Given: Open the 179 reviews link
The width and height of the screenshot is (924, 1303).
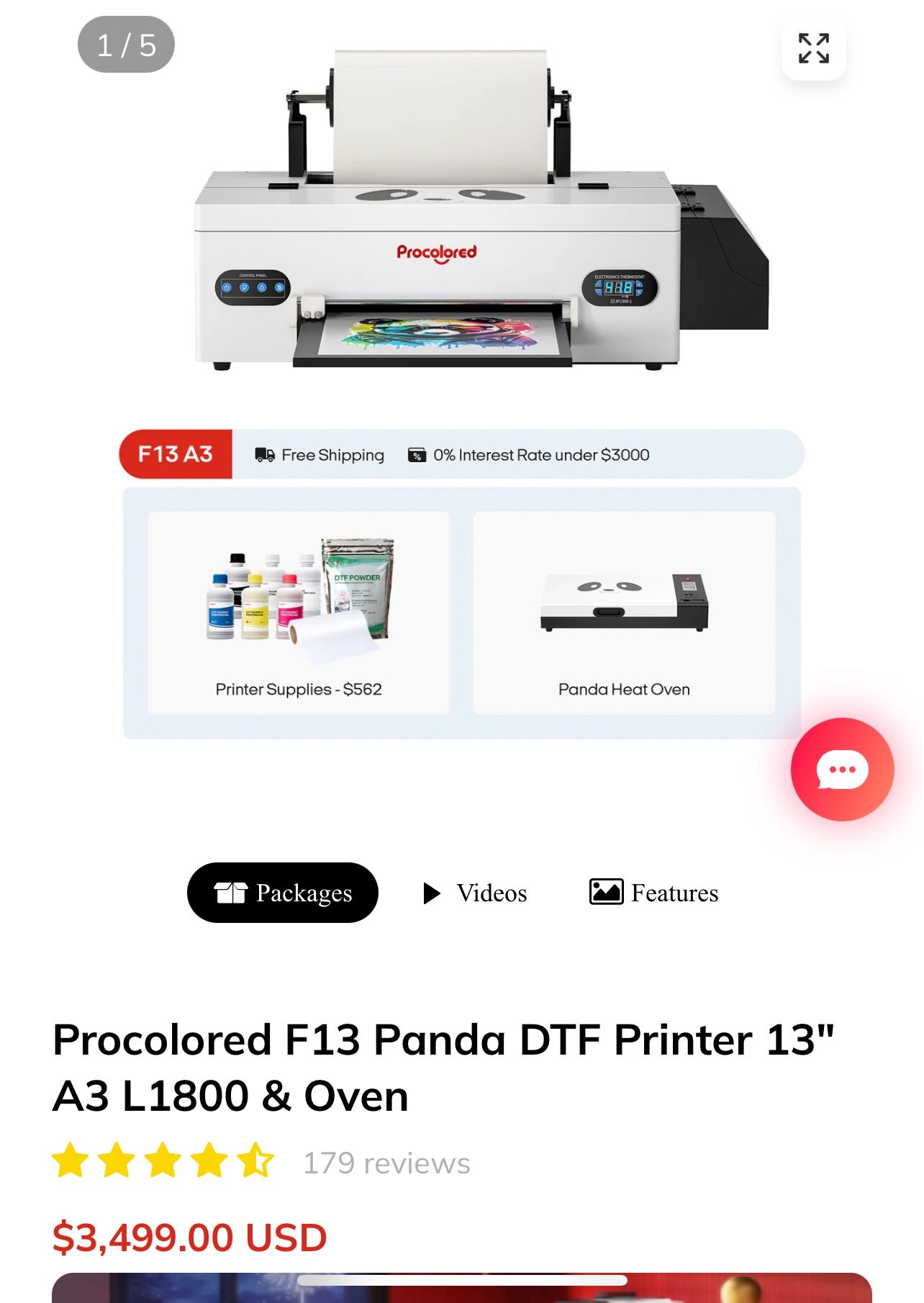Looking at the screenshot, I should [386, 1163].
